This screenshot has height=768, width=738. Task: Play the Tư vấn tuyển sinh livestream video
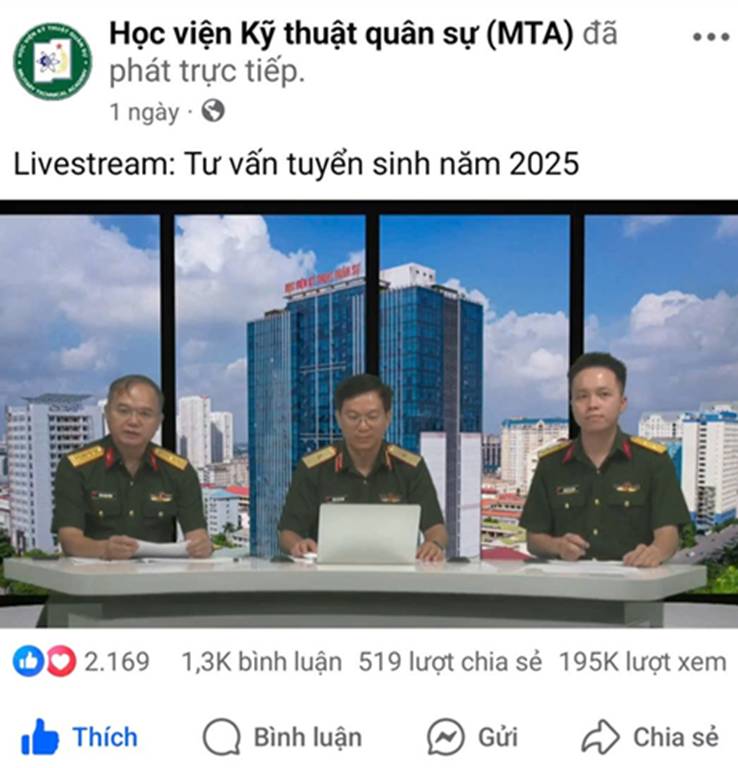point(369,412)
